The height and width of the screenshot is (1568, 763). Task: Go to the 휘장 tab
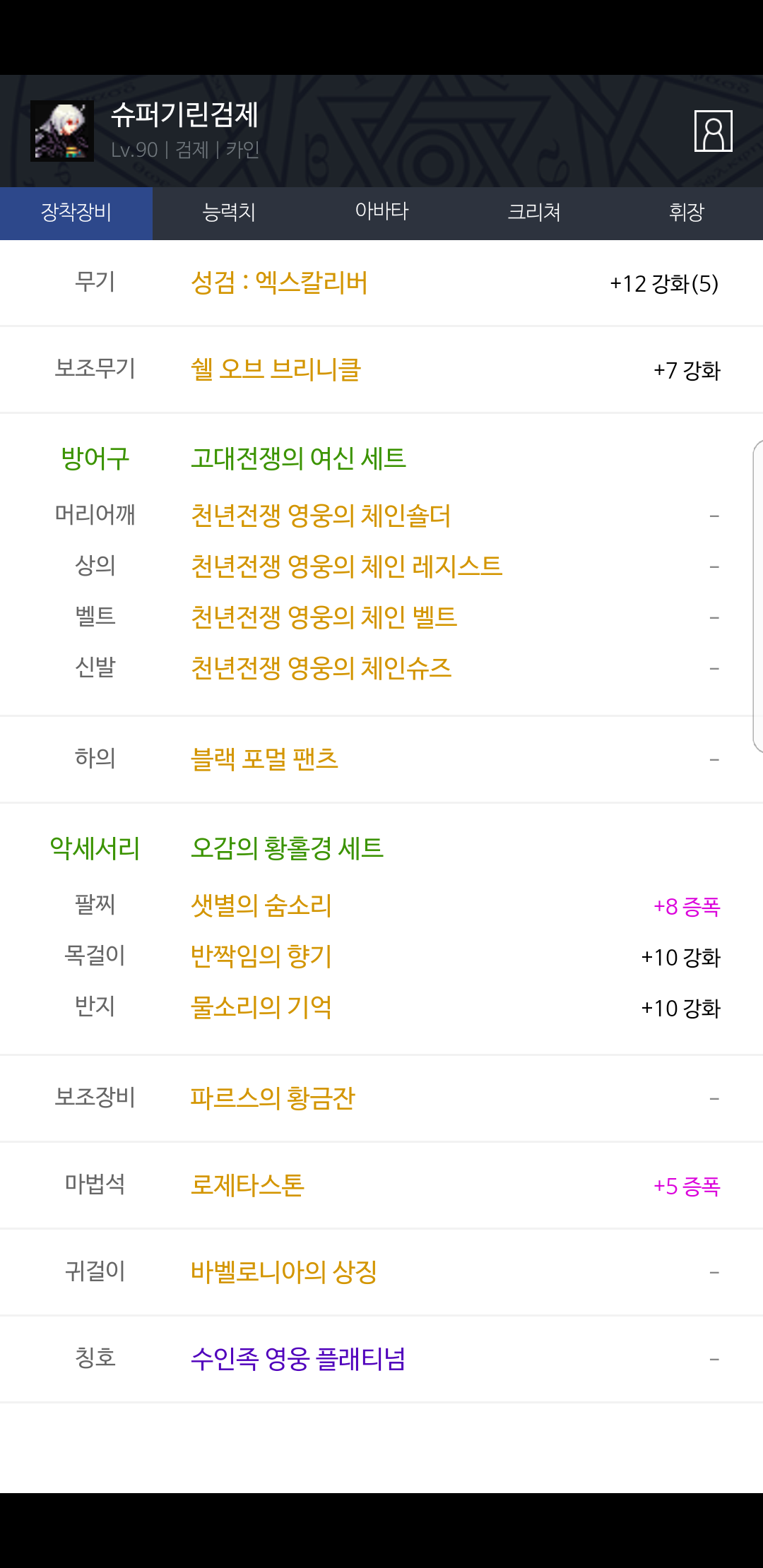point(687,213)
